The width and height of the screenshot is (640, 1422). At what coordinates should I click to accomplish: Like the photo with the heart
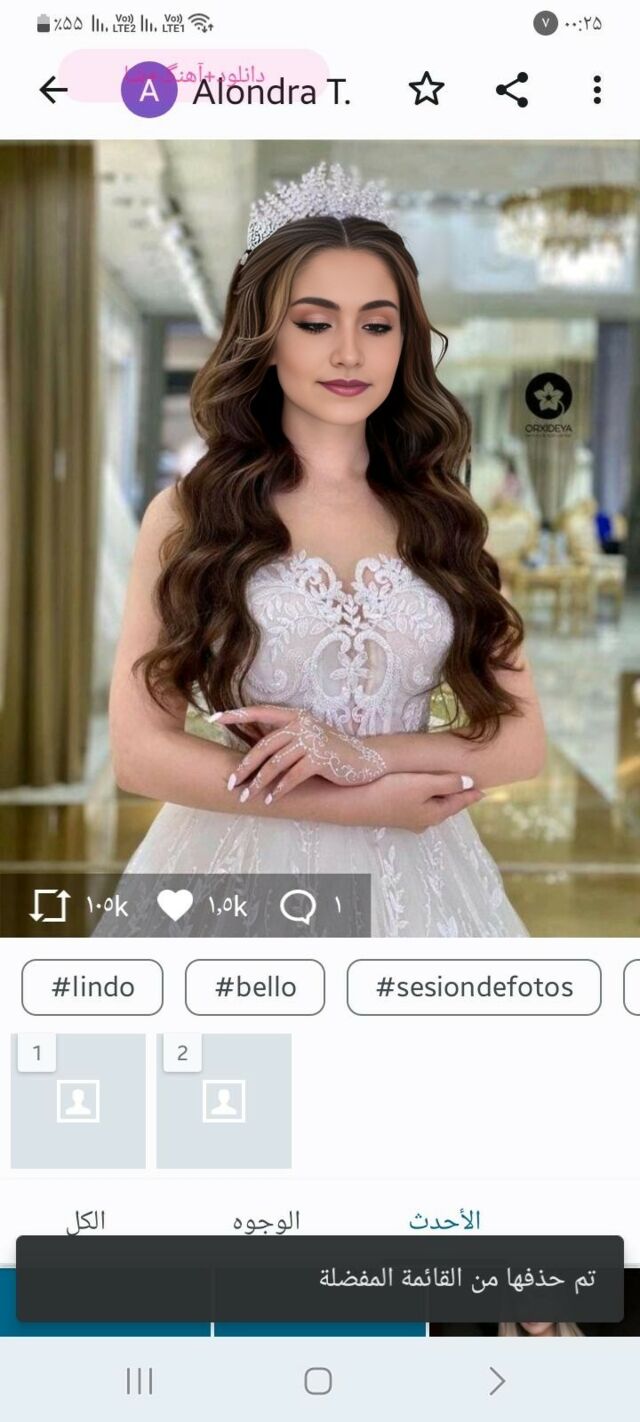(x=175, y=906)
